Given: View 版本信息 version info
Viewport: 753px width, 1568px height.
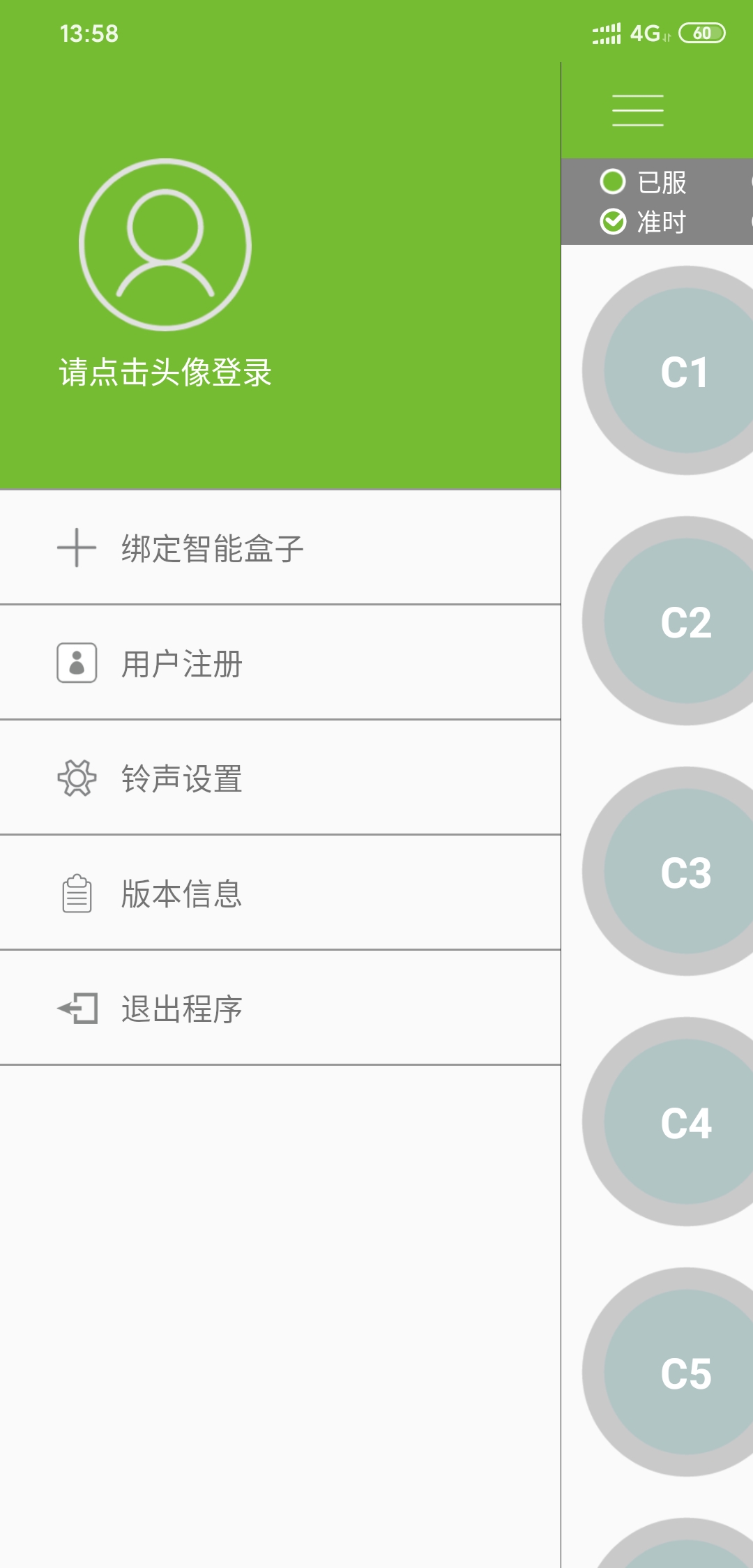Looking at the screenshot, I should [x=181, y=894].
